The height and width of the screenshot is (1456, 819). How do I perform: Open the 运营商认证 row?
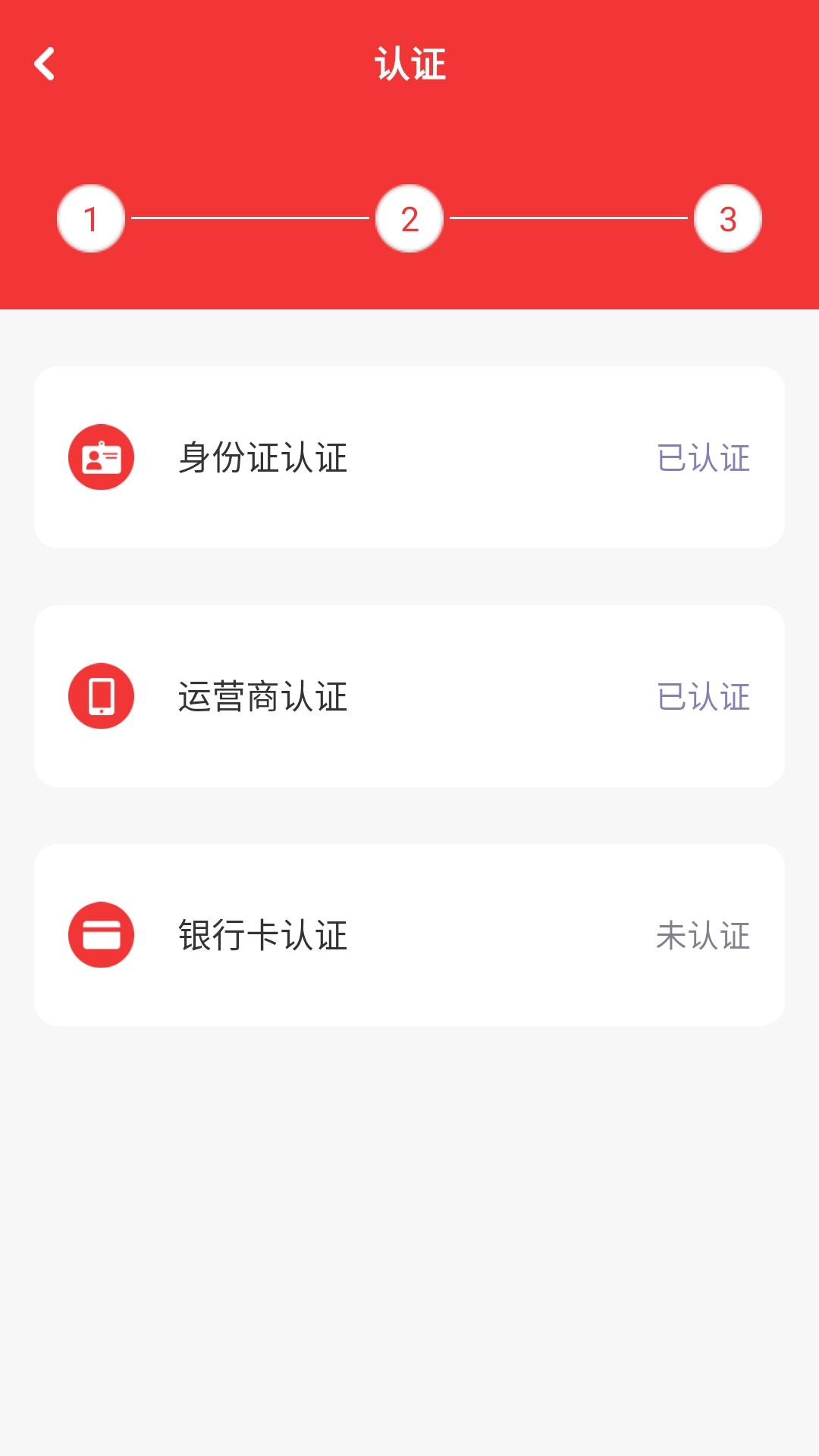click(x=409, y=696)
